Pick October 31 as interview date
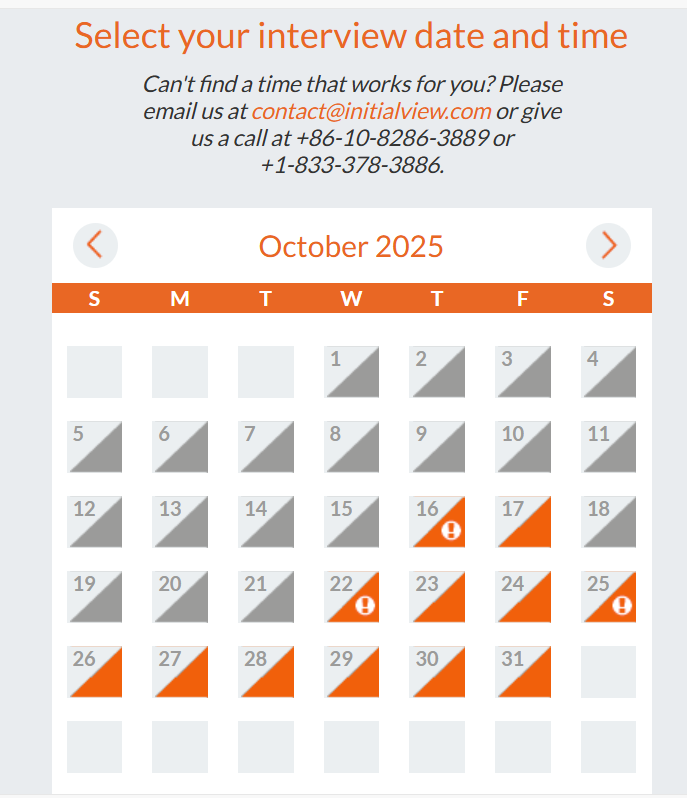 (x=523, y=672)
